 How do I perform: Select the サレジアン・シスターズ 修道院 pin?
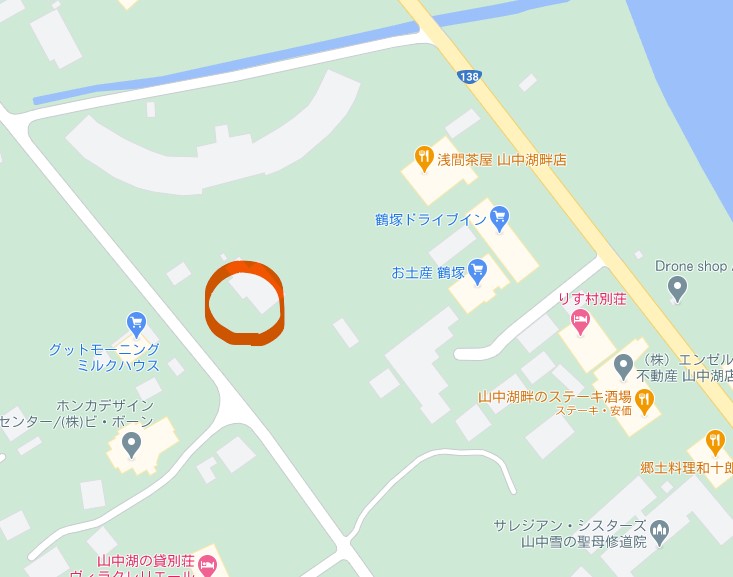pos(658,529)
